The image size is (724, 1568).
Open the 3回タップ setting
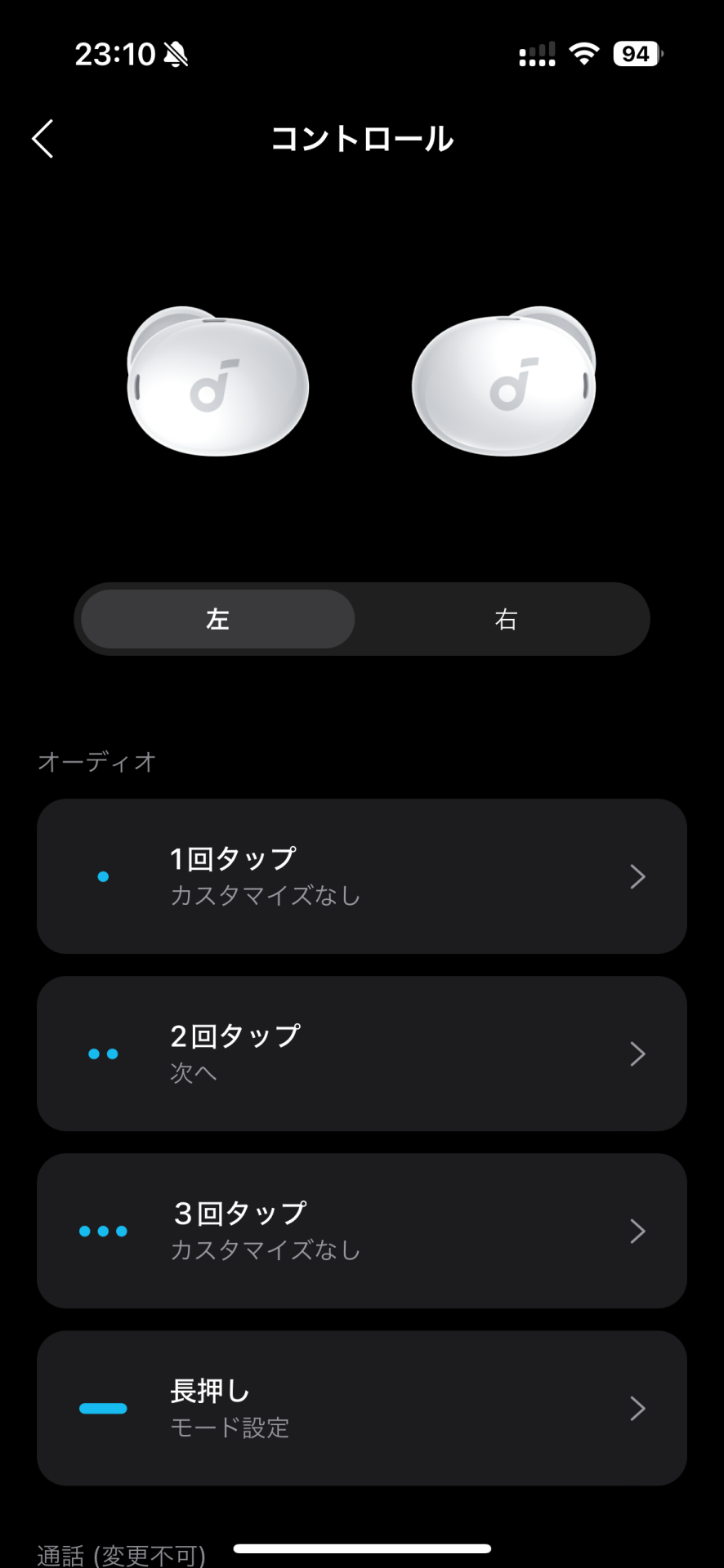(361, 1231)
